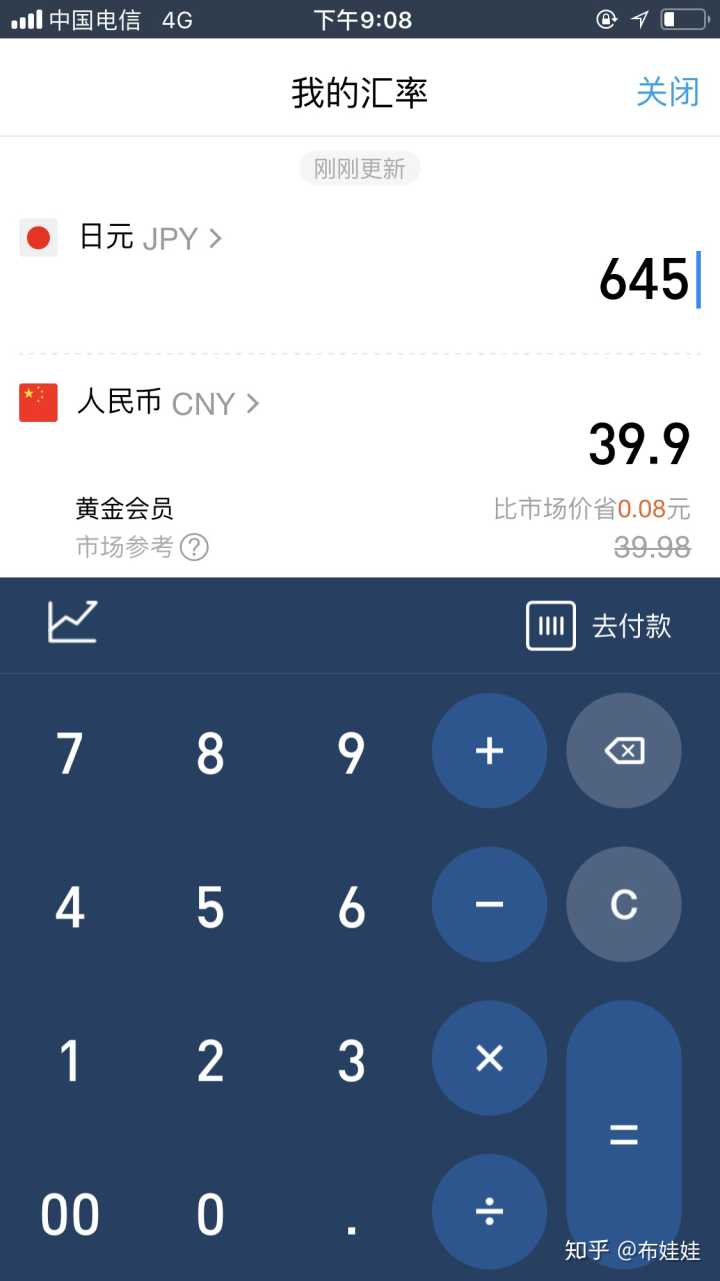Viewport: 720px width, 1281px height.
Task: Delete the last digit with backspace
Action: (624, 751)
